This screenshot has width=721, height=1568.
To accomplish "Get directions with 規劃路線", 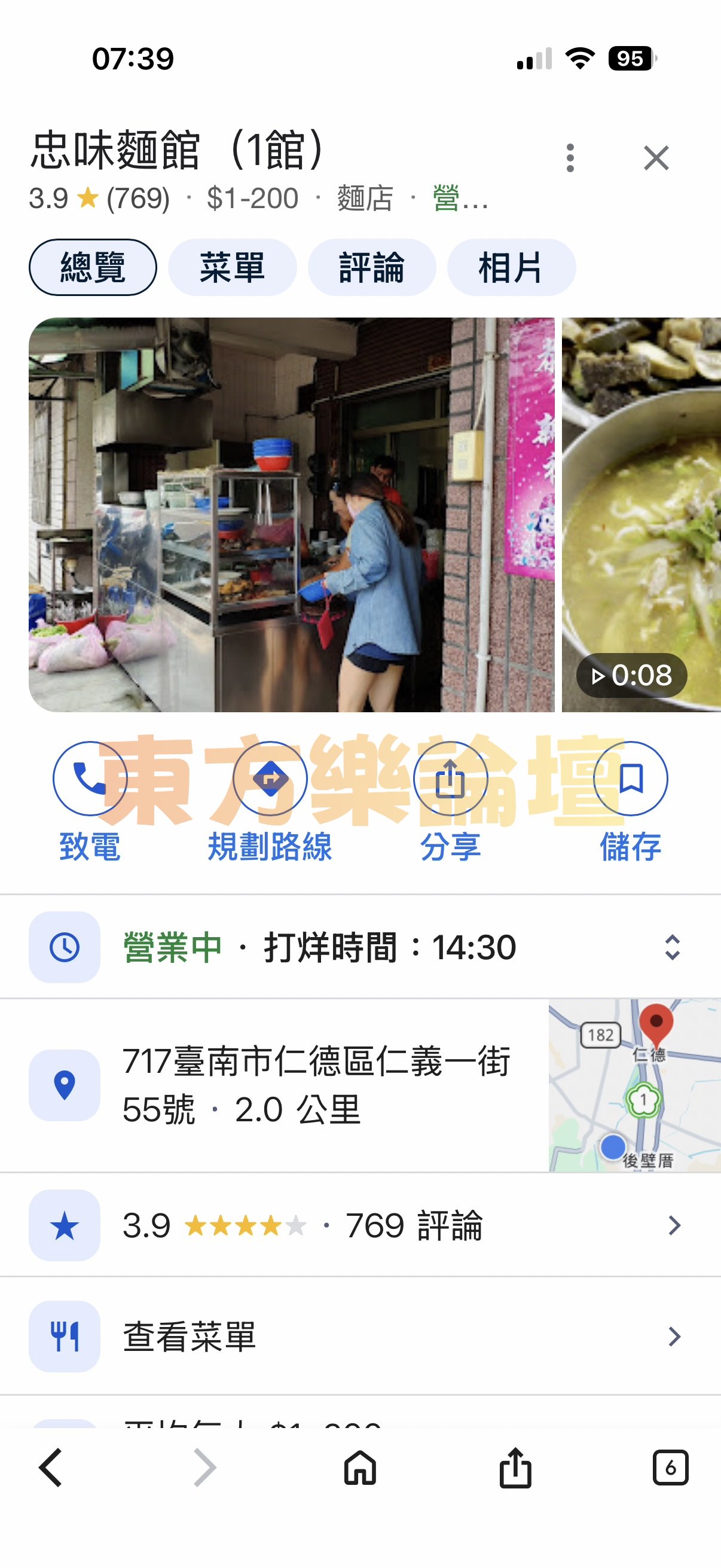I will coord(270,779).
